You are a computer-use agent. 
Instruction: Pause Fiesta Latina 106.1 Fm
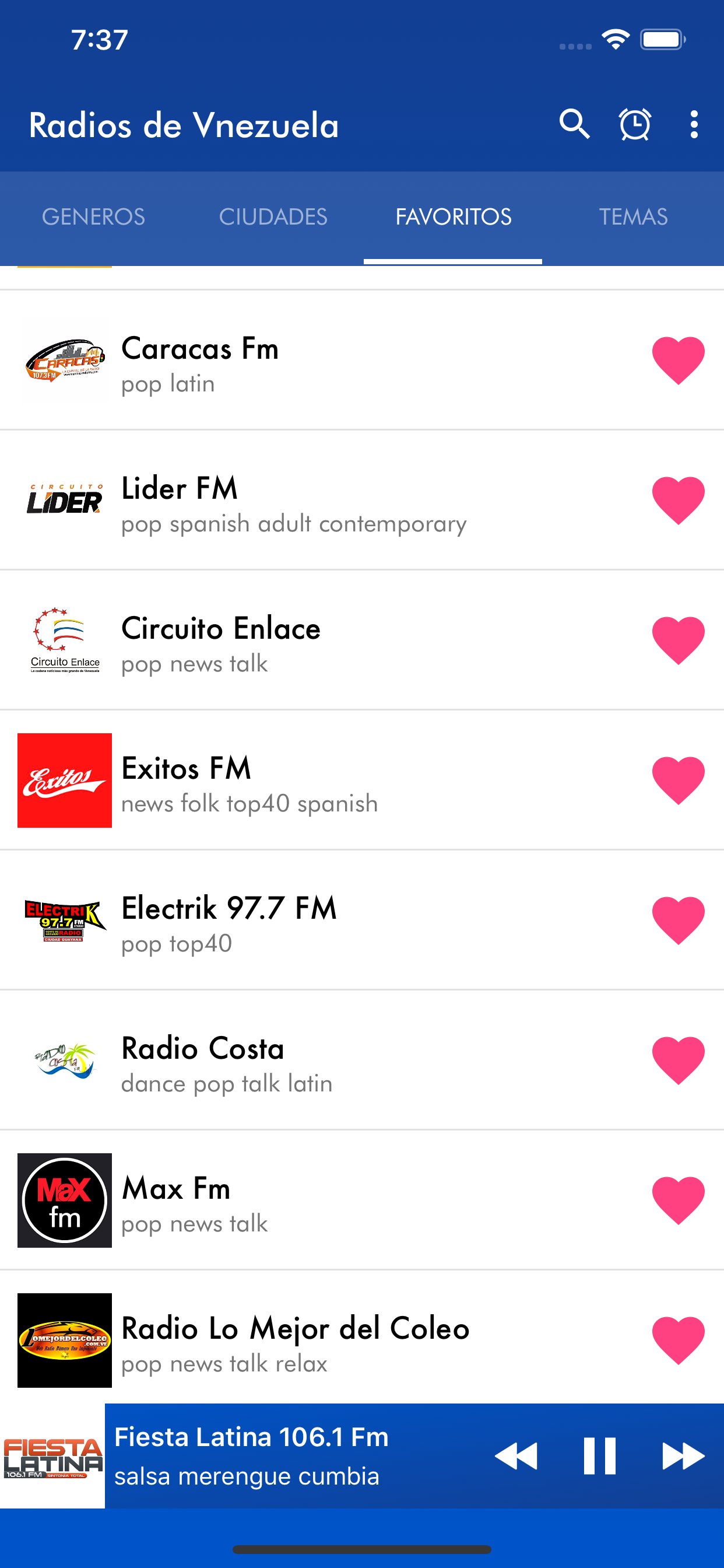[x=599, y=1456]
